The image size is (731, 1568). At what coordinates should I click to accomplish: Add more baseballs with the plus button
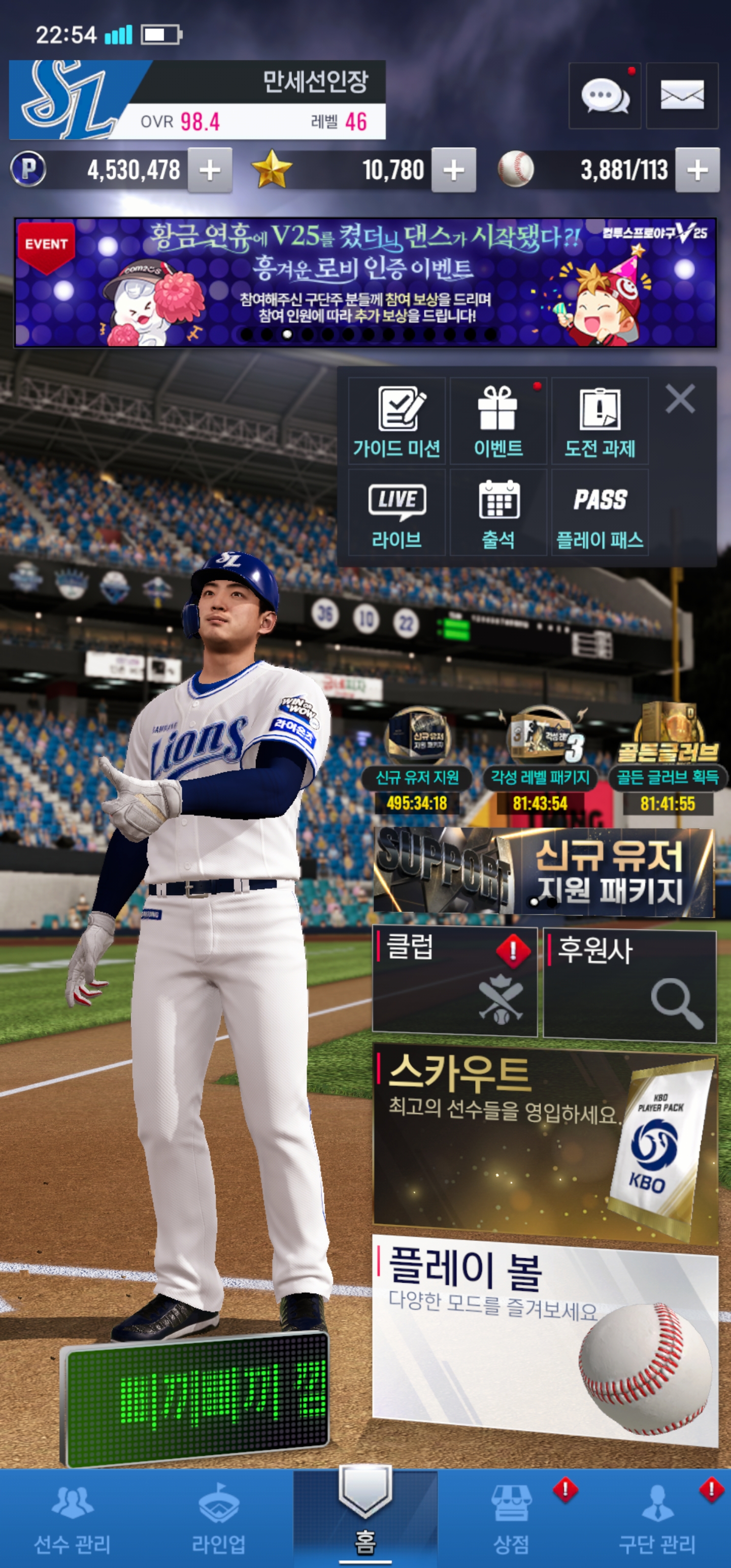click(697, 171)
